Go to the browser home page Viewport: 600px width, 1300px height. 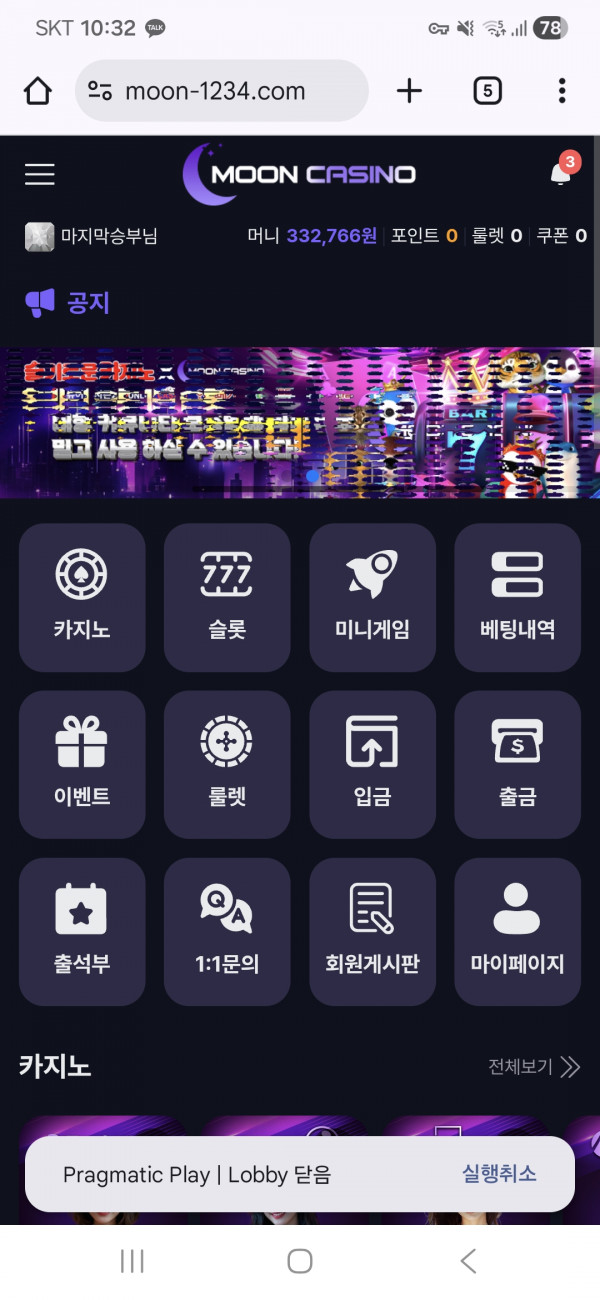pyautogui.click(x=37, y=91)
